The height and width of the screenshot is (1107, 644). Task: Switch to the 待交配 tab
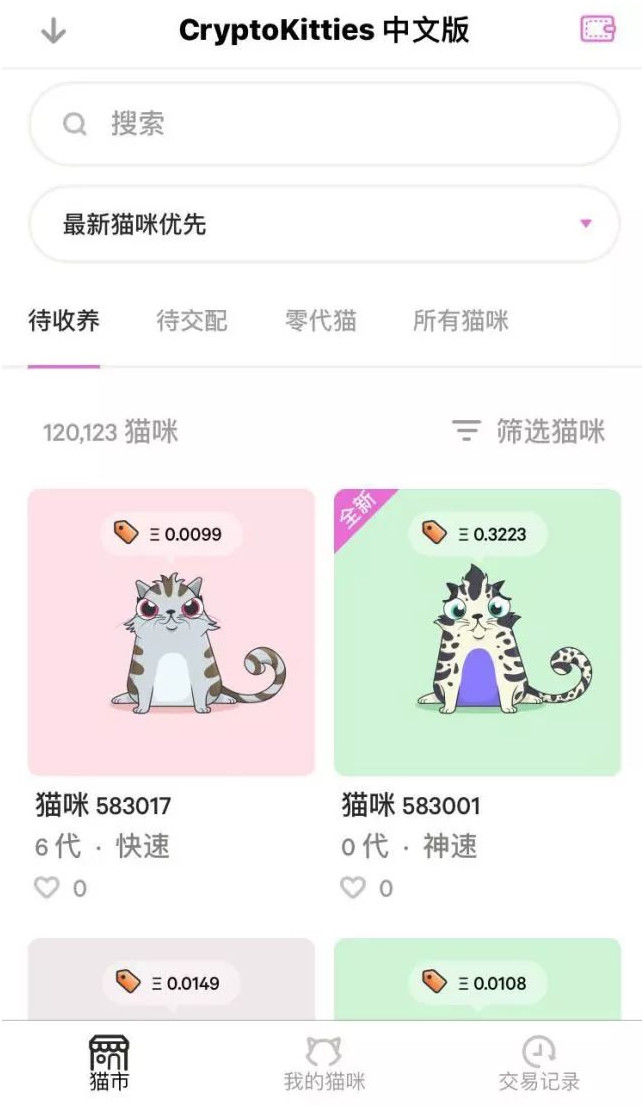(192, 321)
